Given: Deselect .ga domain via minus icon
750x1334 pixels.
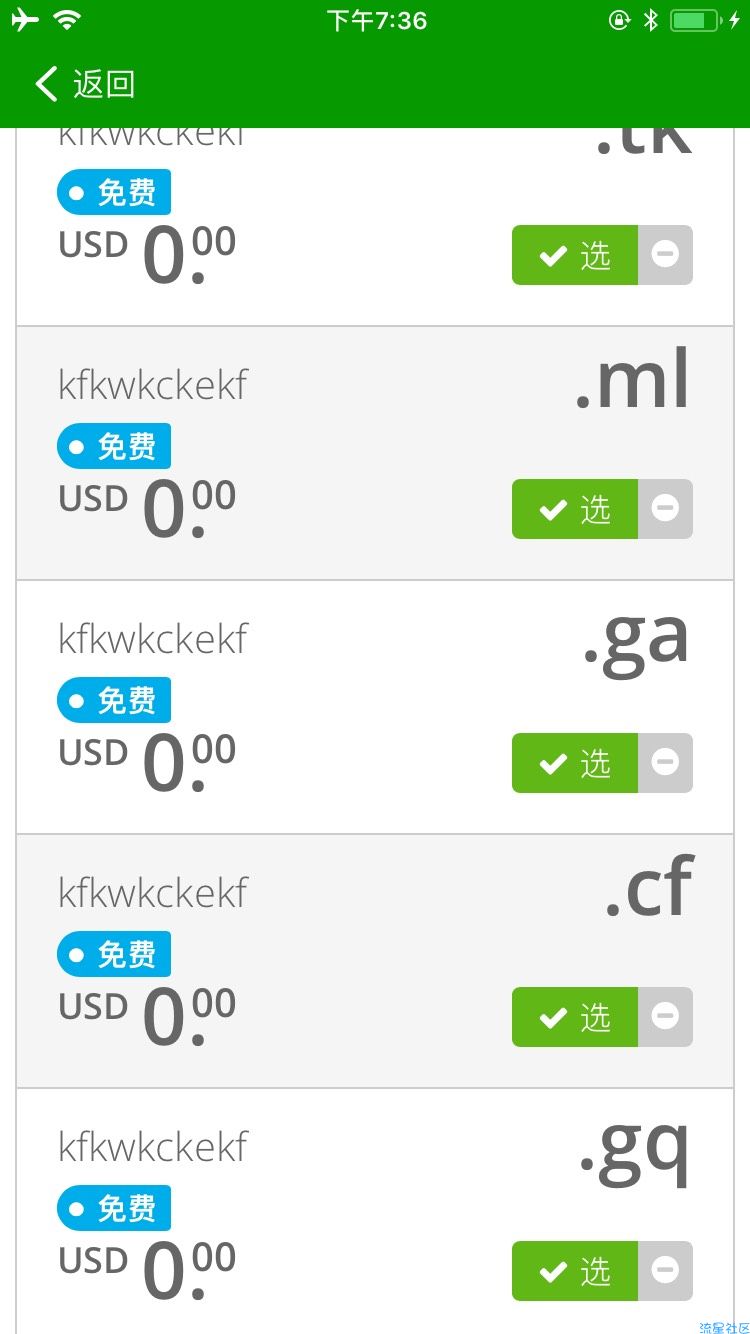Looking at the screenshot, I should point(665,763).
